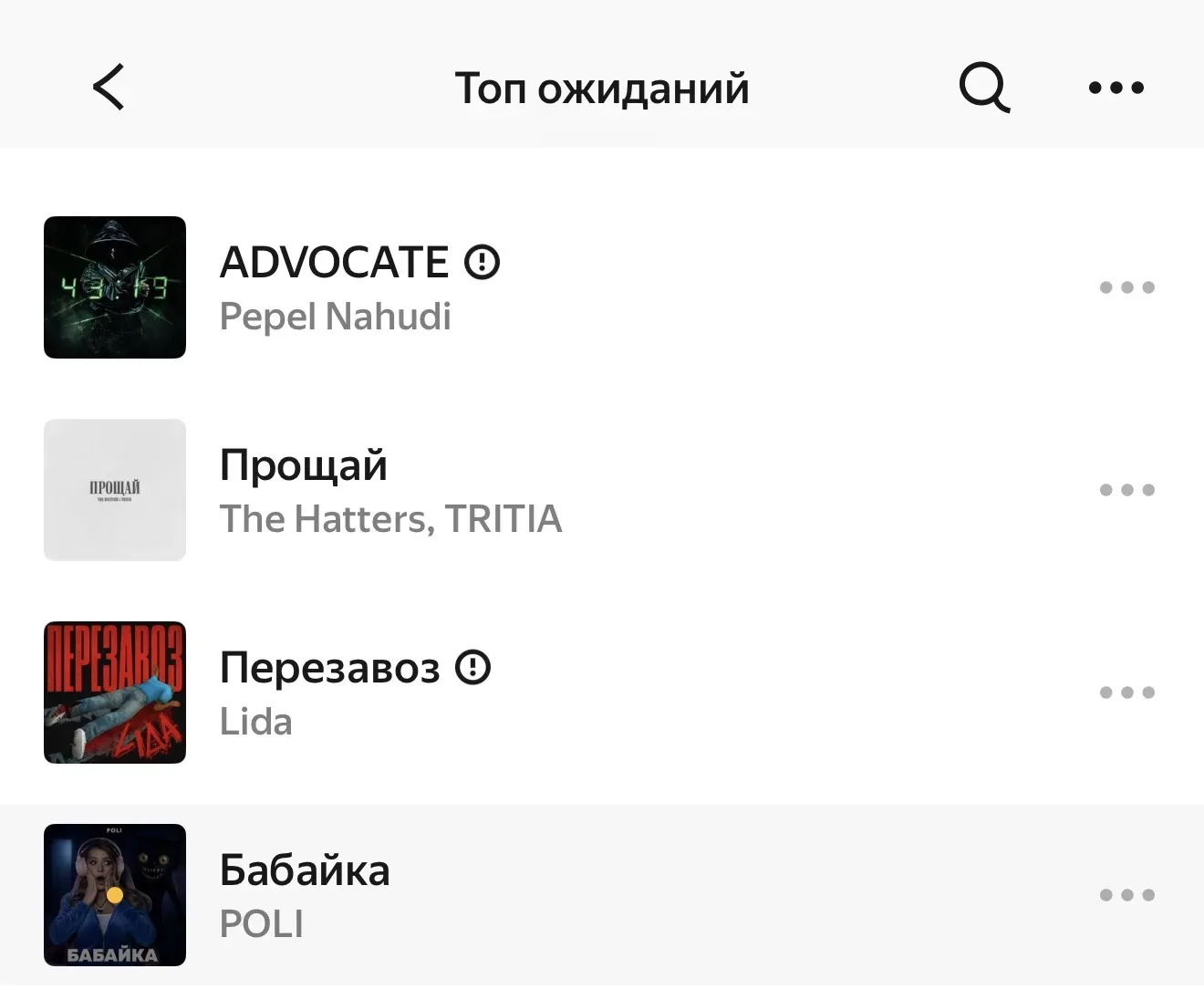This screenshot has height=1000, width=1204.
Task: Open options for the ADVOCATE track
Action: pyautogui.click(x=1126, y=287)
